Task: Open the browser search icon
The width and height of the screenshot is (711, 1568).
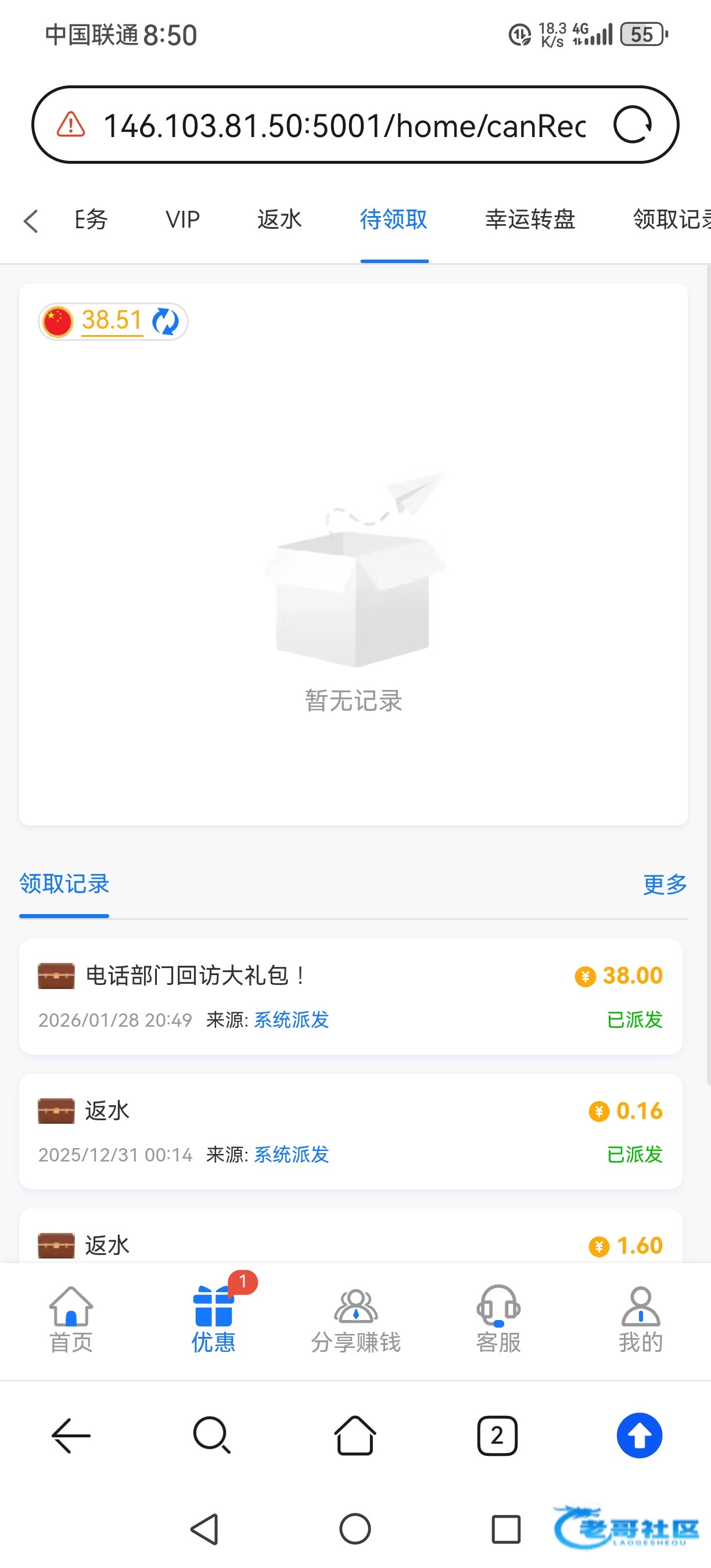Action: click(211, 1436)
